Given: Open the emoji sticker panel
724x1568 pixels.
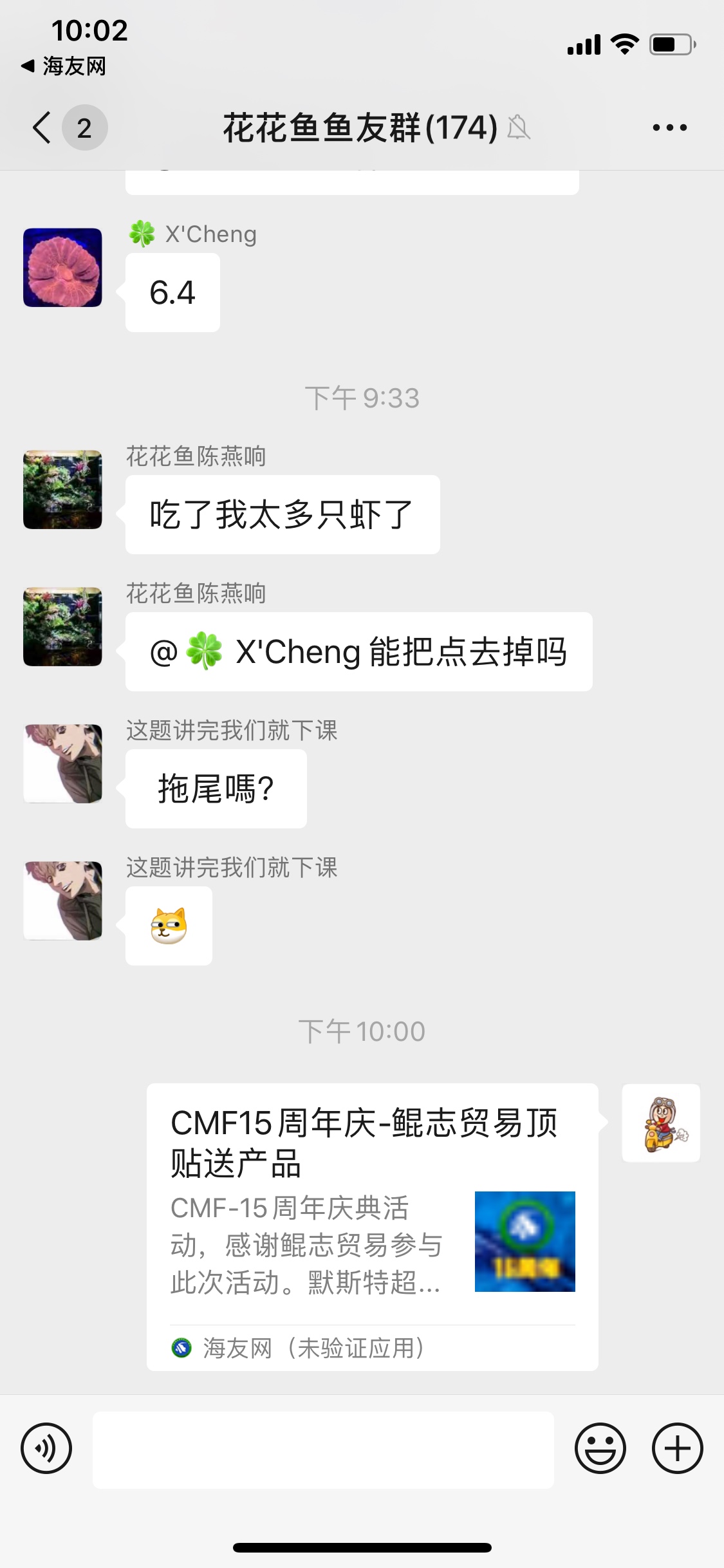Looking at the screenshot, I should point(600,1448).
